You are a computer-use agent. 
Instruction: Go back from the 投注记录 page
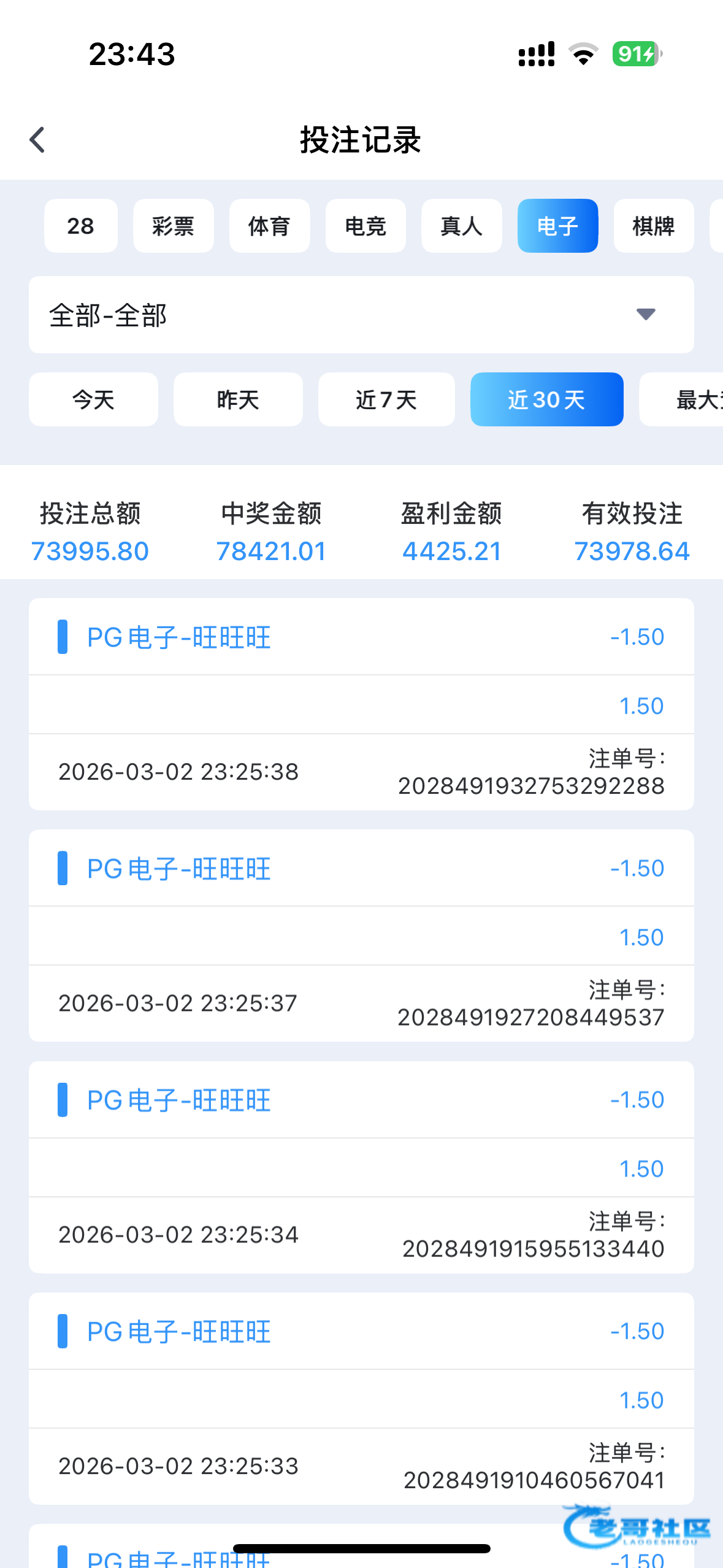[x=37, y=140]
